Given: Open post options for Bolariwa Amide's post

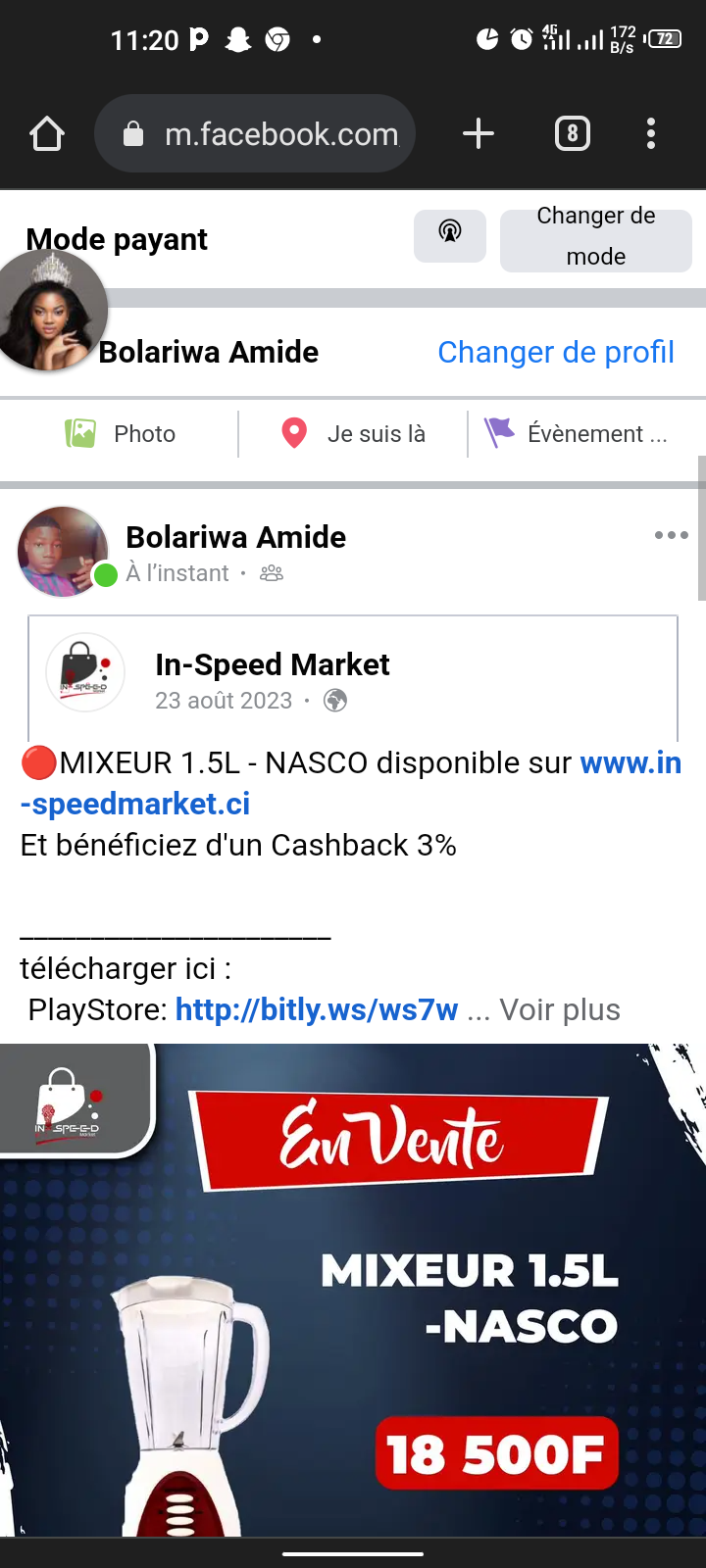Looking at the screenshot, I should pos(671,535).
